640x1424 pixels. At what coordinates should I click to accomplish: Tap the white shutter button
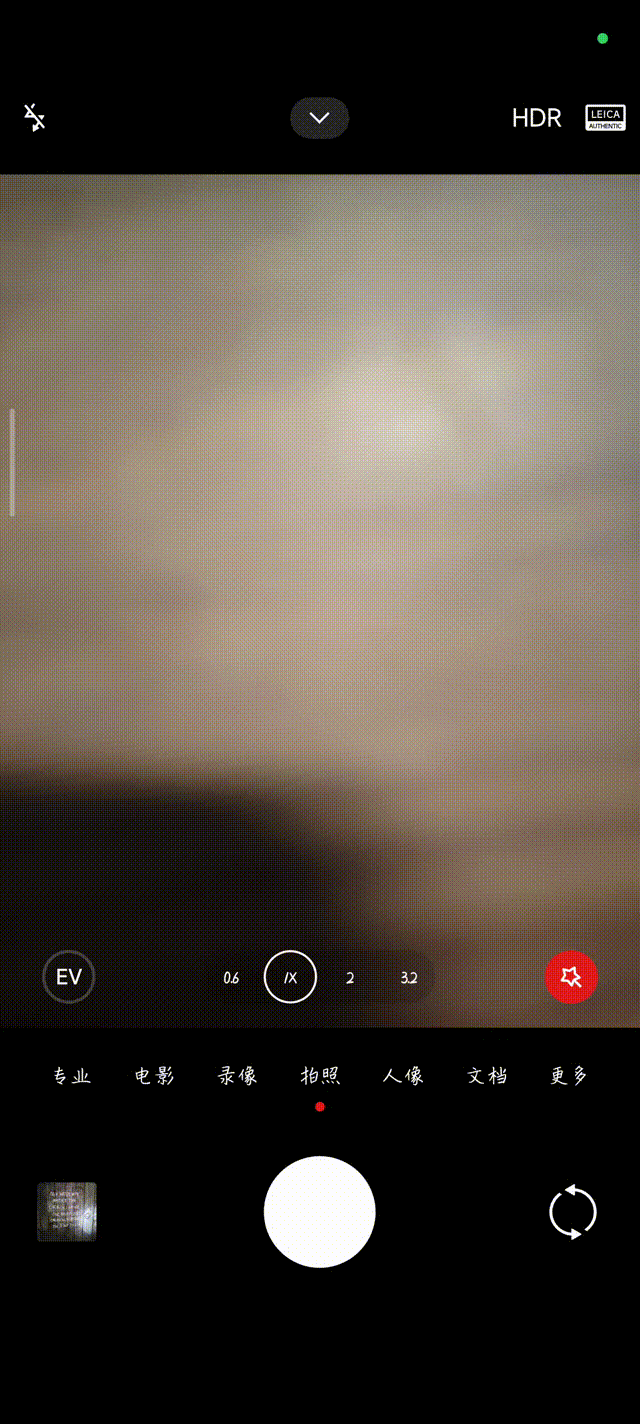tap(320, 1212)
